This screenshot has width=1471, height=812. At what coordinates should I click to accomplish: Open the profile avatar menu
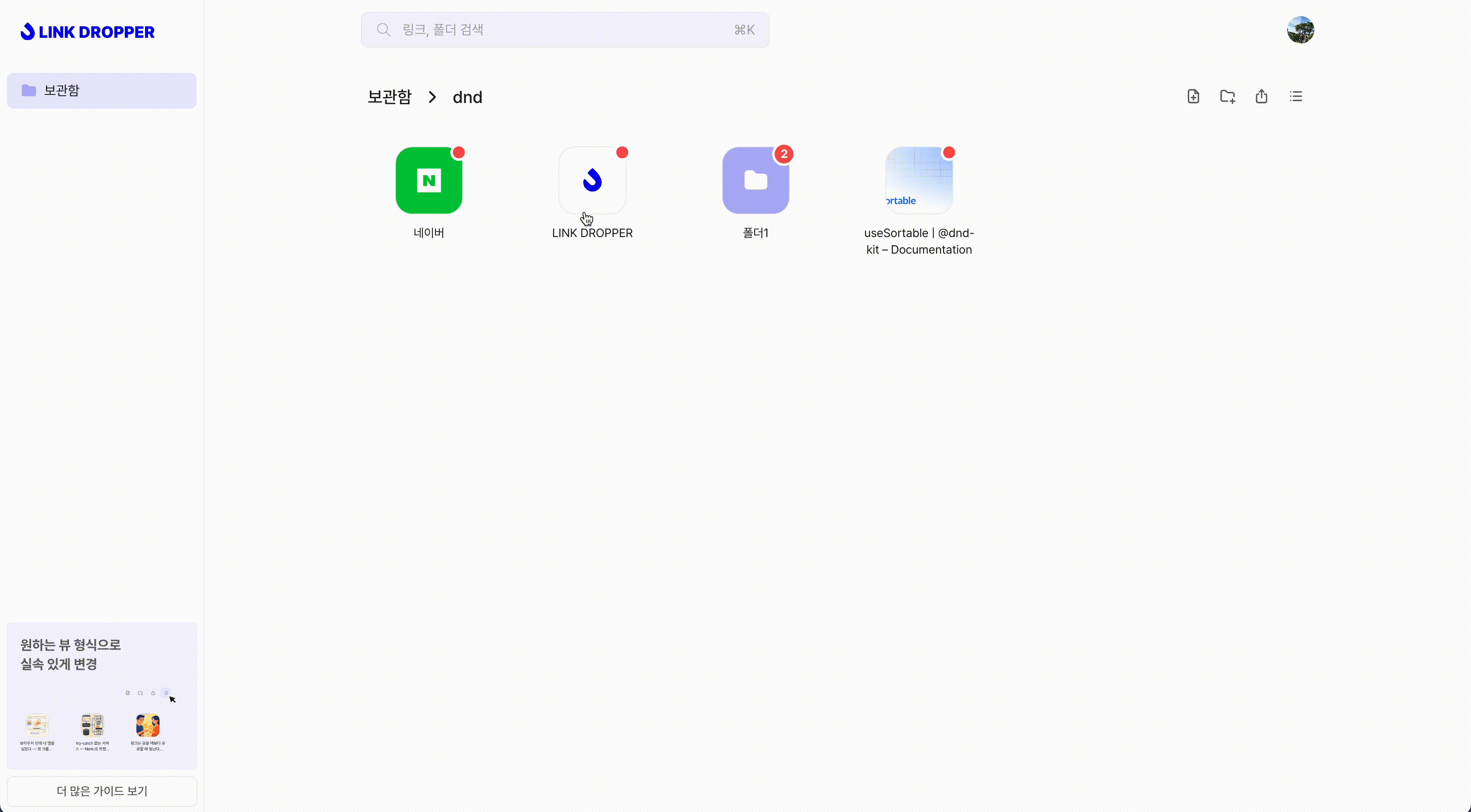[1300, 30]
